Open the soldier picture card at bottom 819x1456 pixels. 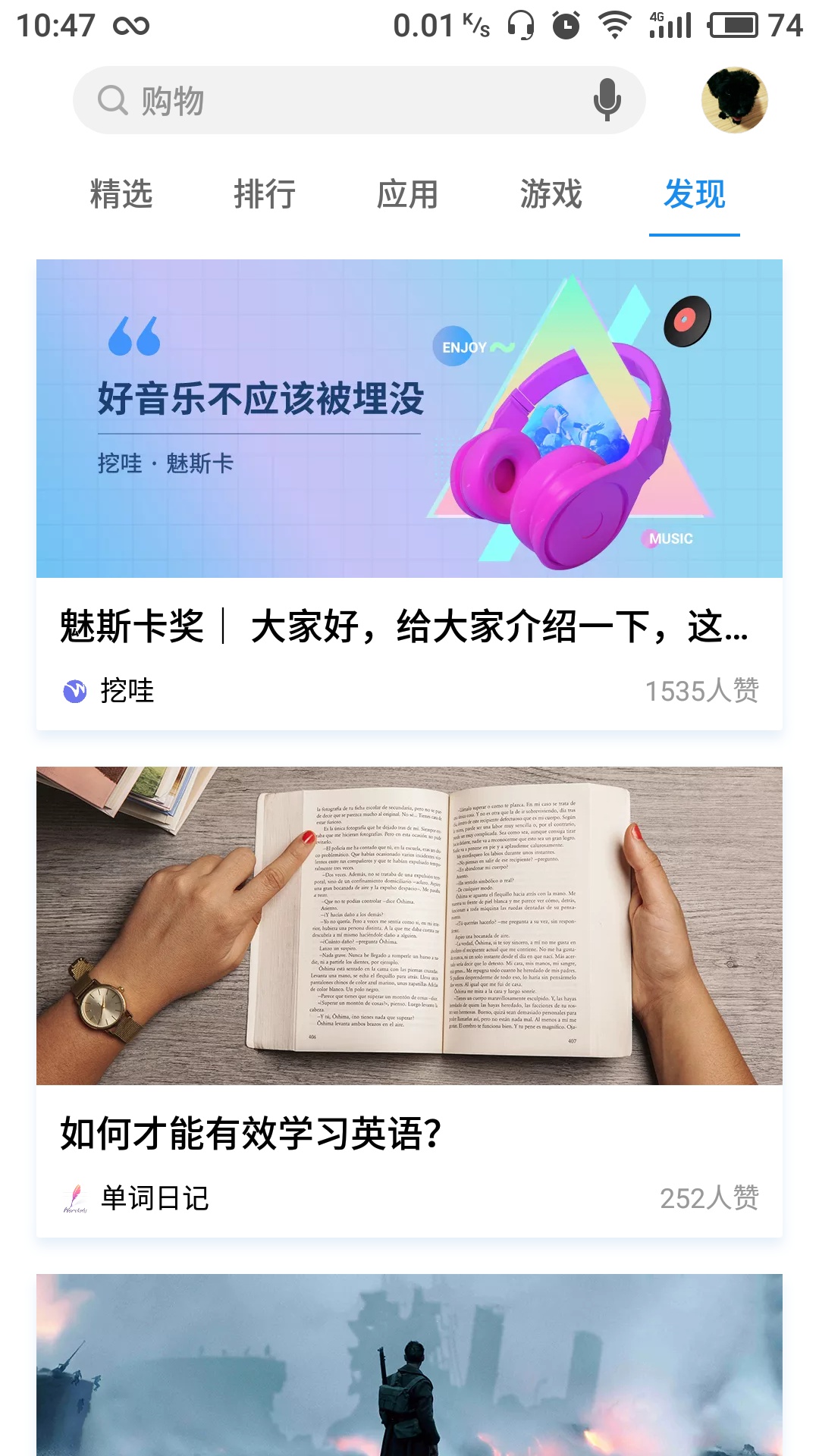409,1365
